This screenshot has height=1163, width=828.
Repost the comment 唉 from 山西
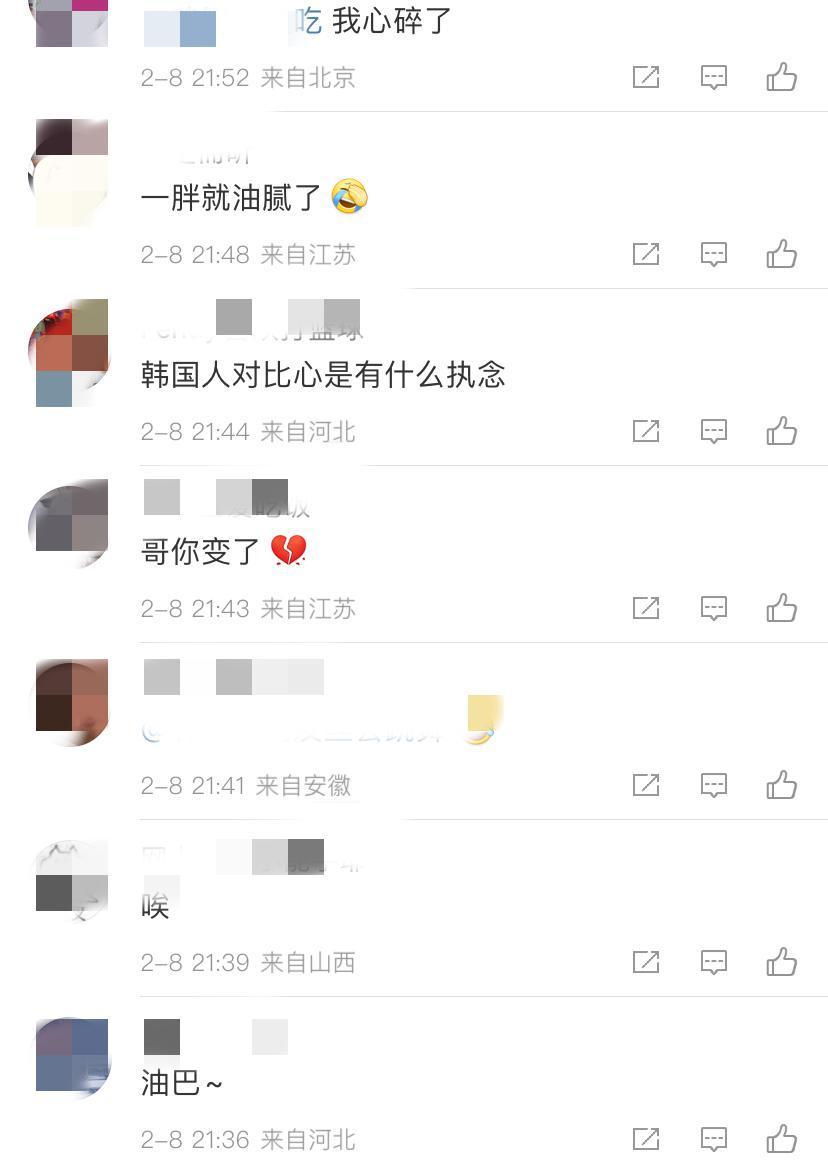point(646,962)
